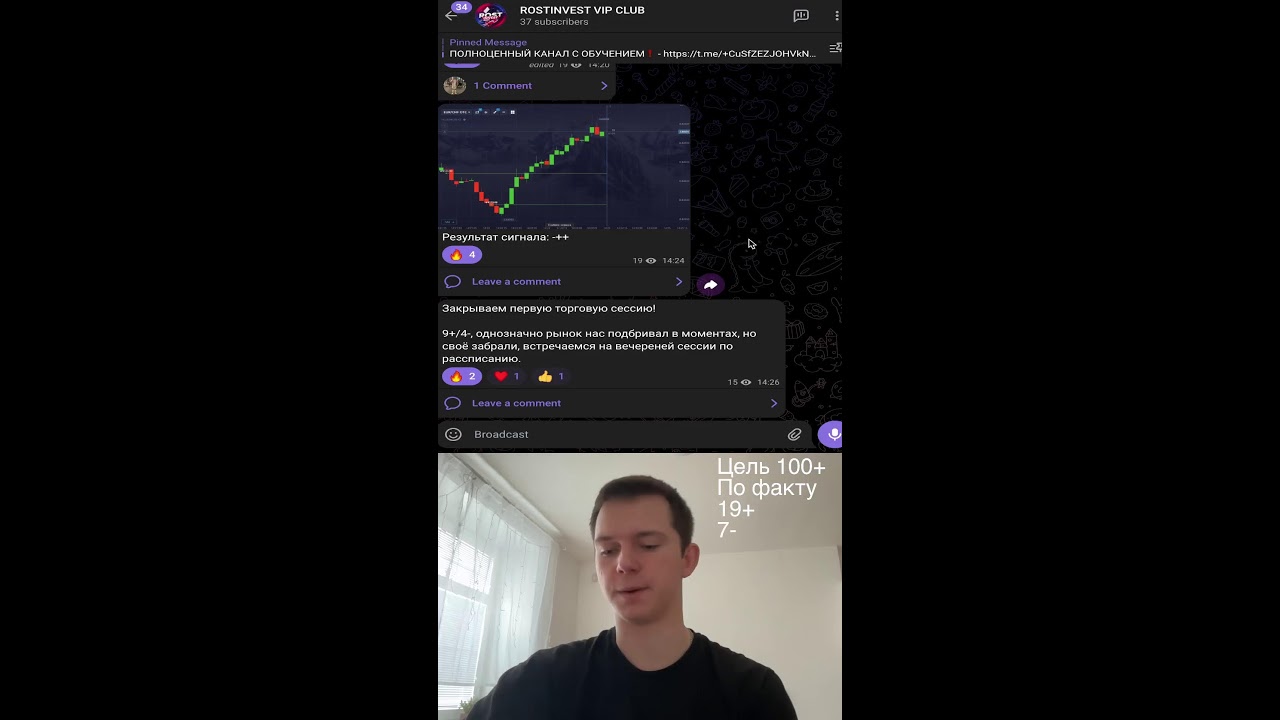This screenshot has width=1280, height=720.
Task: React with thumbs up on session post
Action: (551, 377)
